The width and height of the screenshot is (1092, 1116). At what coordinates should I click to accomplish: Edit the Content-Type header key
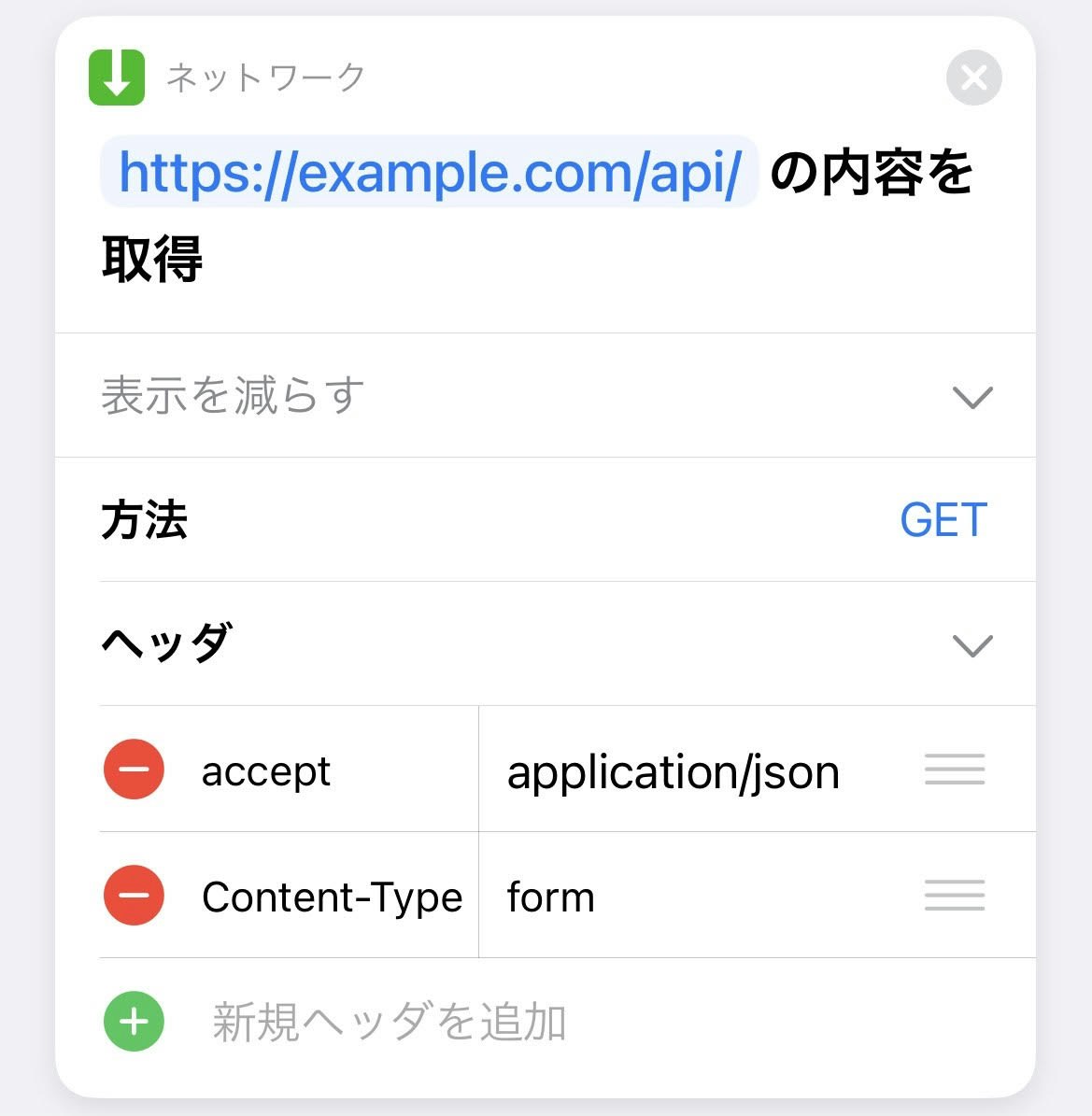pyautogui.click(x=332, y=897)
